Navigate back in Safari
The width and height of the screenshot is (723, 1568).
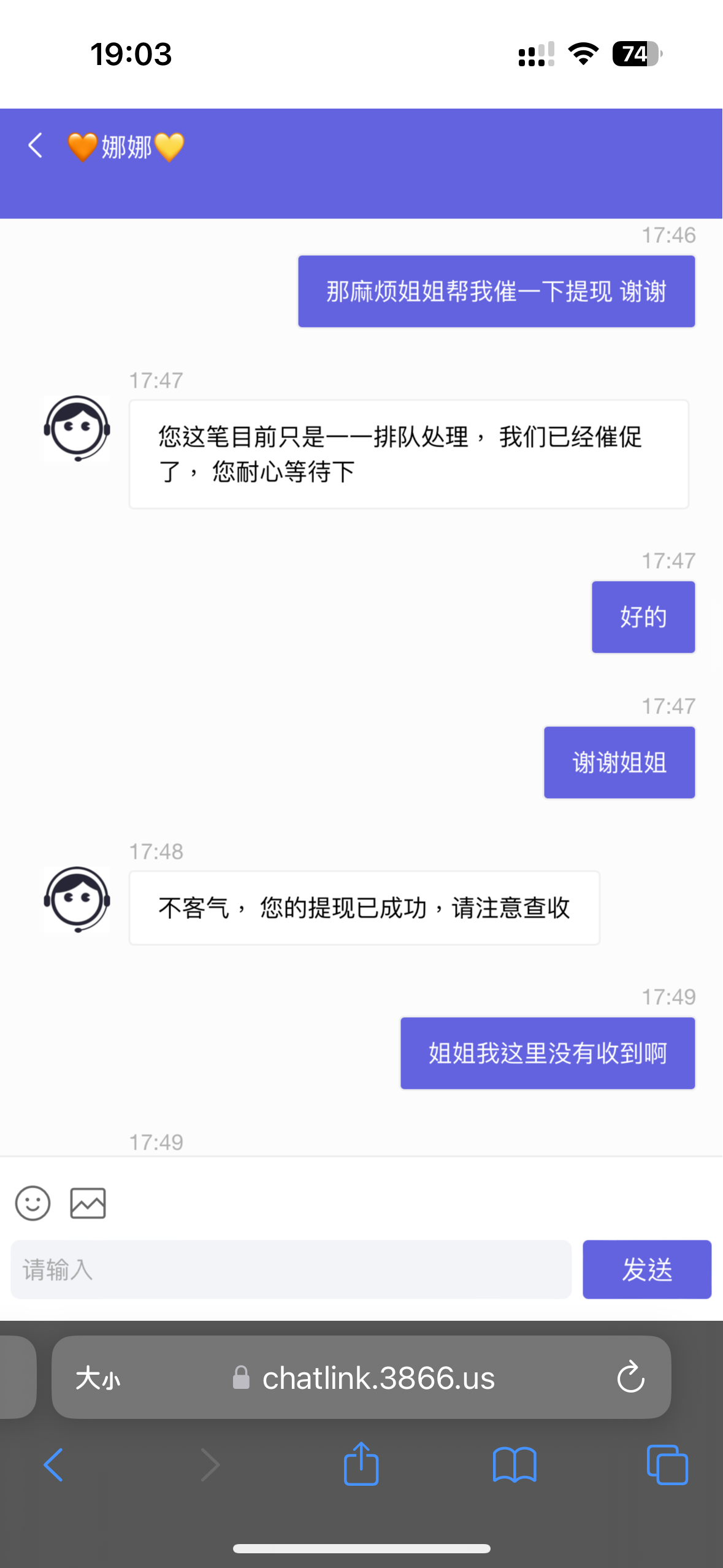53,1464
